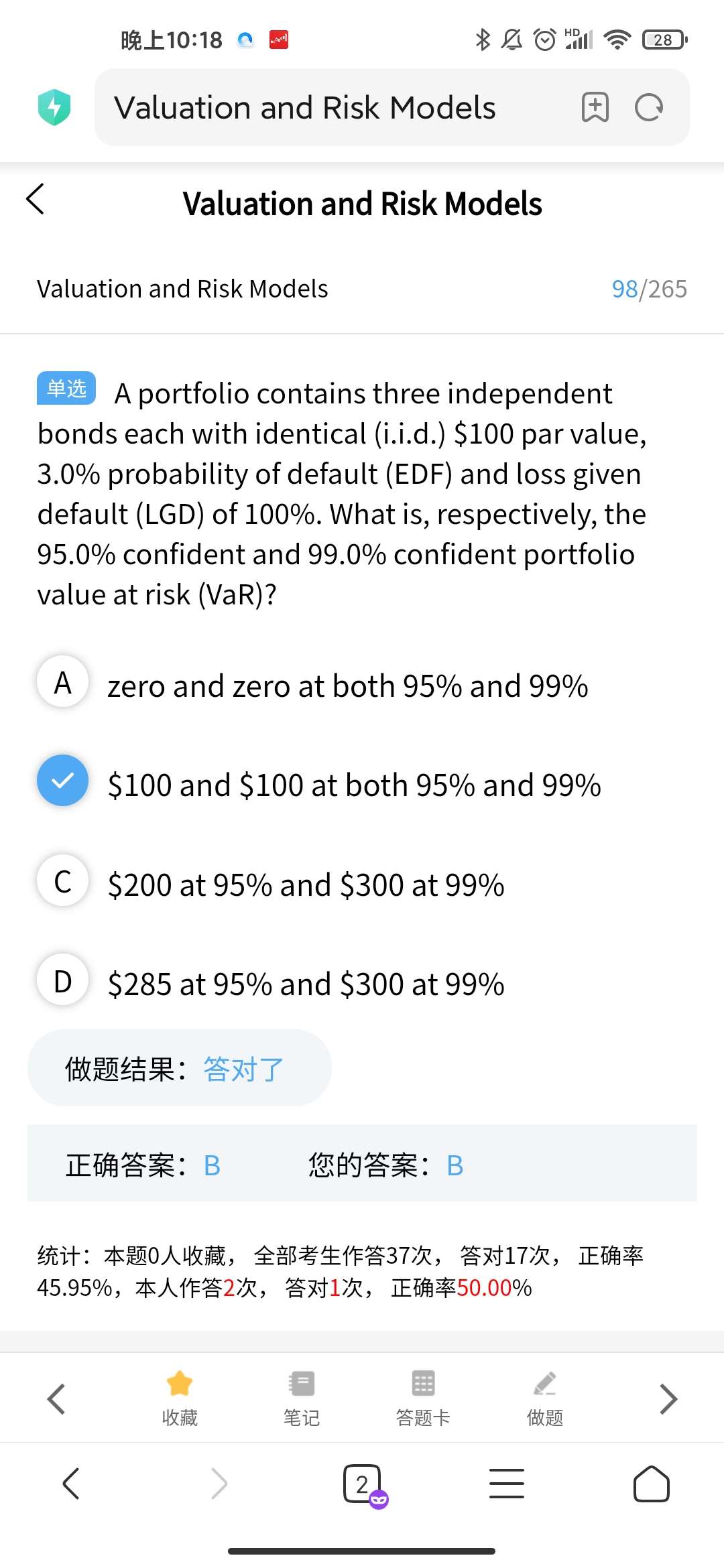This screenshot has width=724, height=1568.
Task: Select option A zero and zero
Action: click(62, 683)
